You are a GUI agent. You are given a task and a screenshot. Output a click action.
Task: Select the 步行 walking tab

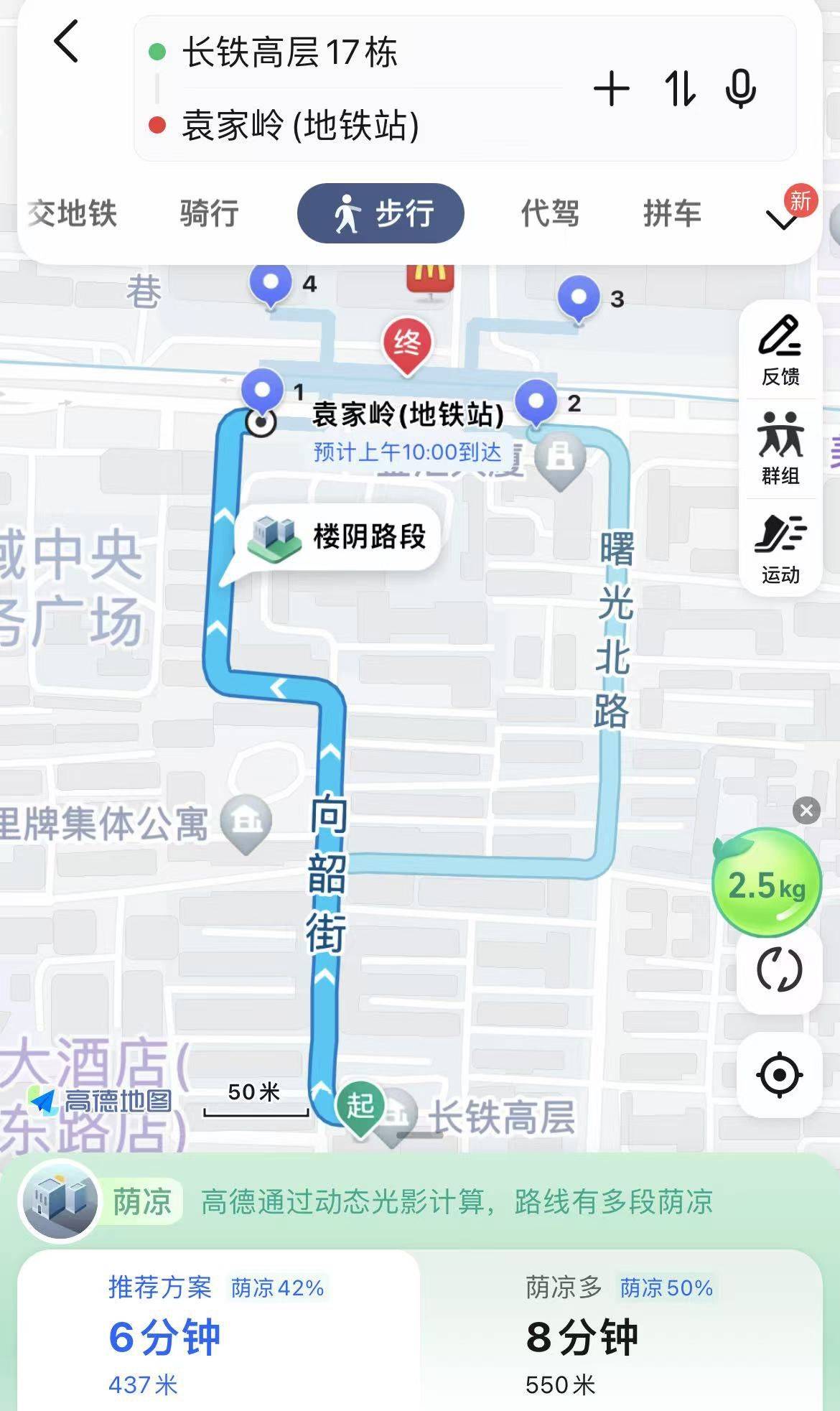click(x=381, y=213)
